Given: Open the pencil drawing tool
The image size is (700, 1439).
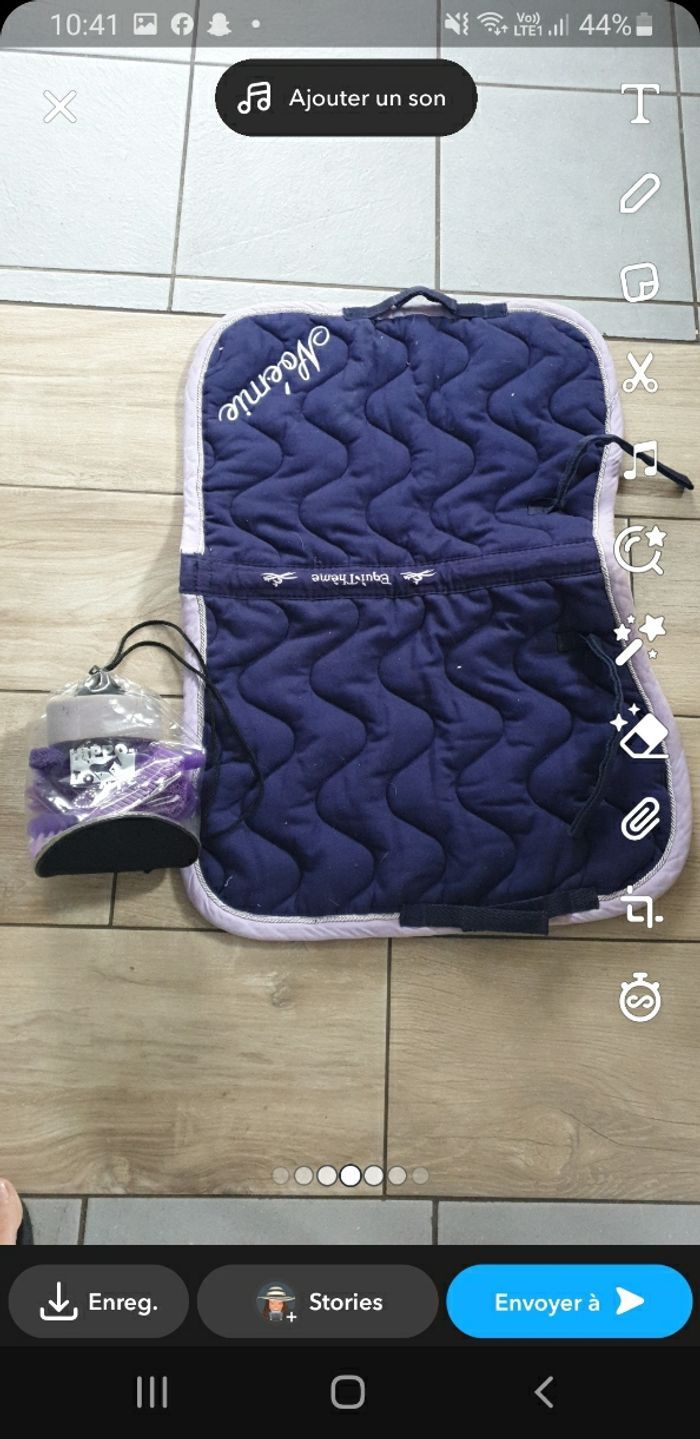Looking at the screenshot, I should [640, 193].
